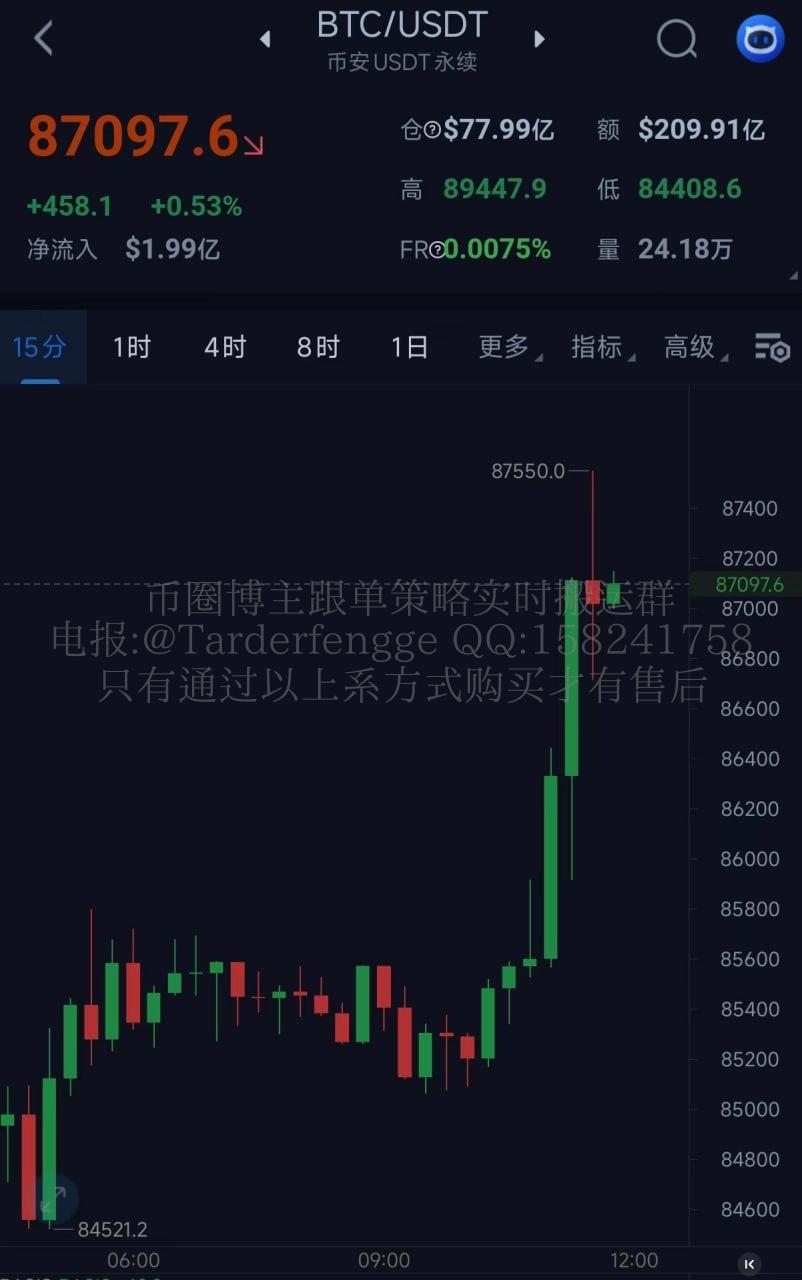This screenshot has width=802, height=1280.
Task: Show funding rate FR info
Action: coord(437,250)
